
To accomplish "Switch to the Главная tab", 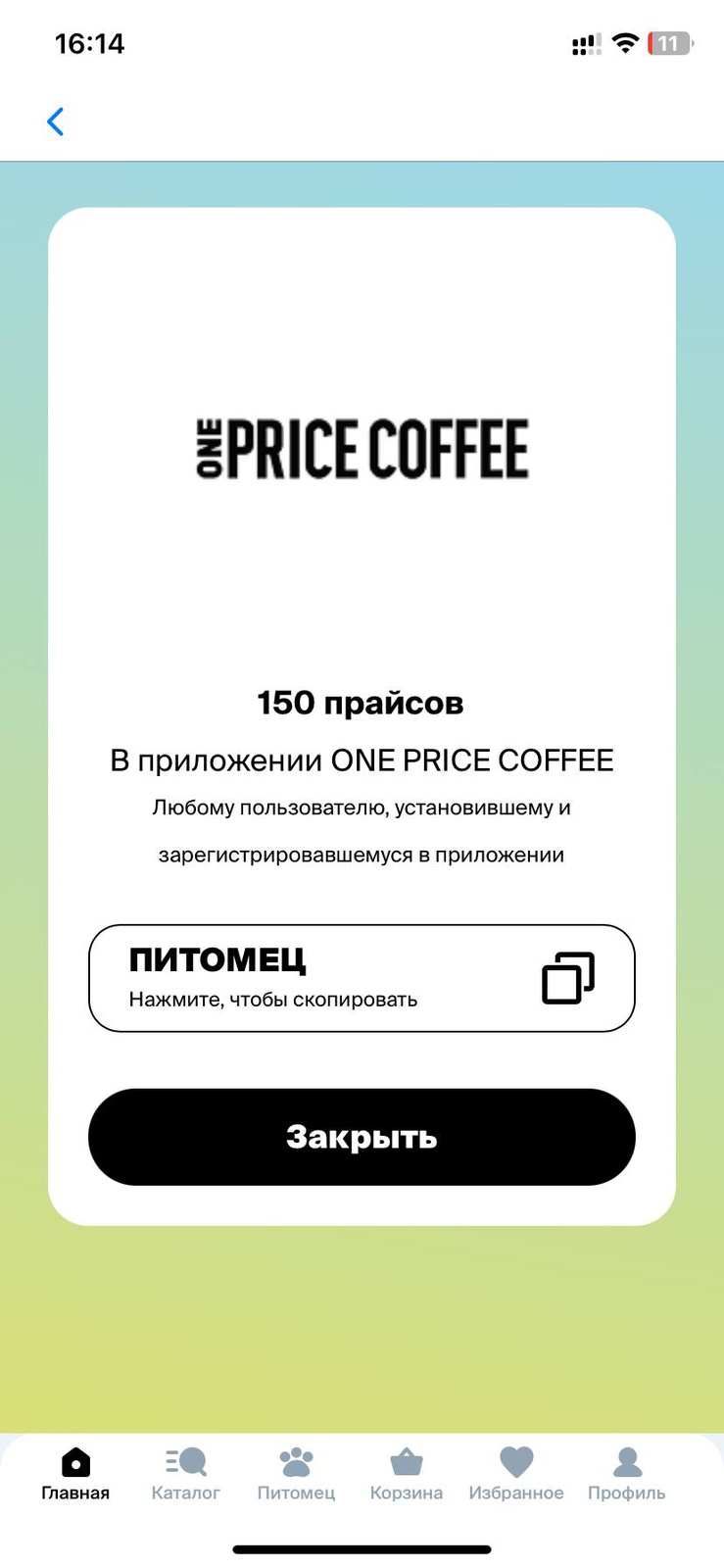I will pyautogui.click(x=75, y=1474).
